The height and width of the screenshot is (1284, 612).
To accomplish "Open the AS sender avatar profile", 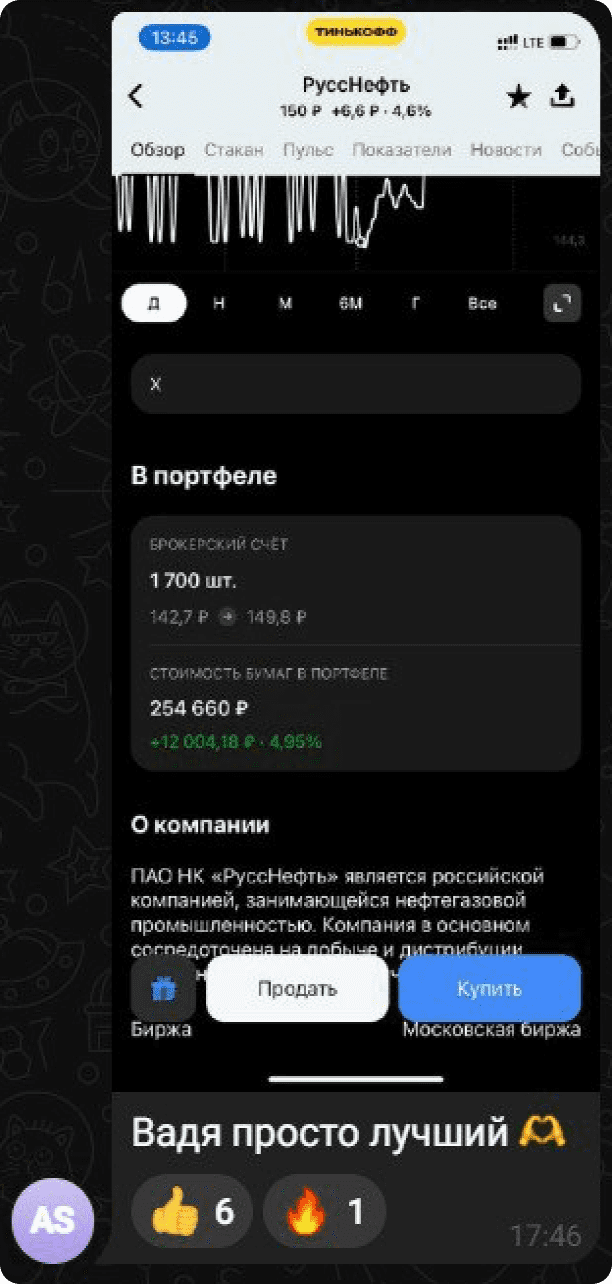I will (x=53, y=1220).
